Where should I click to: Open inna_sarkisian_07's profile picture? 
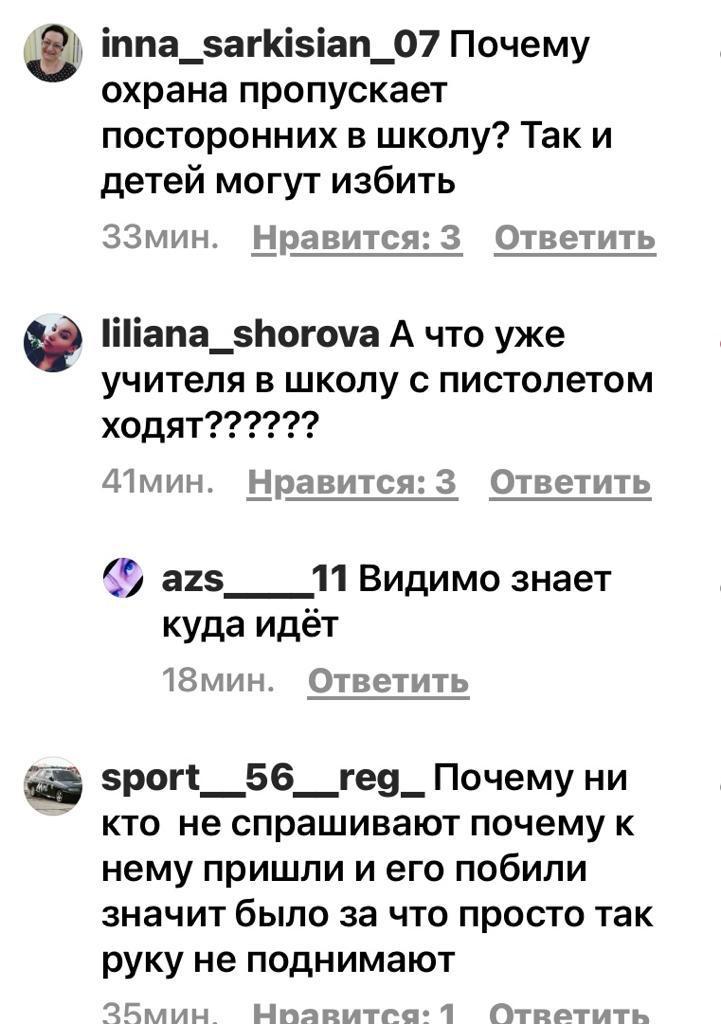[x=52, y=52]
